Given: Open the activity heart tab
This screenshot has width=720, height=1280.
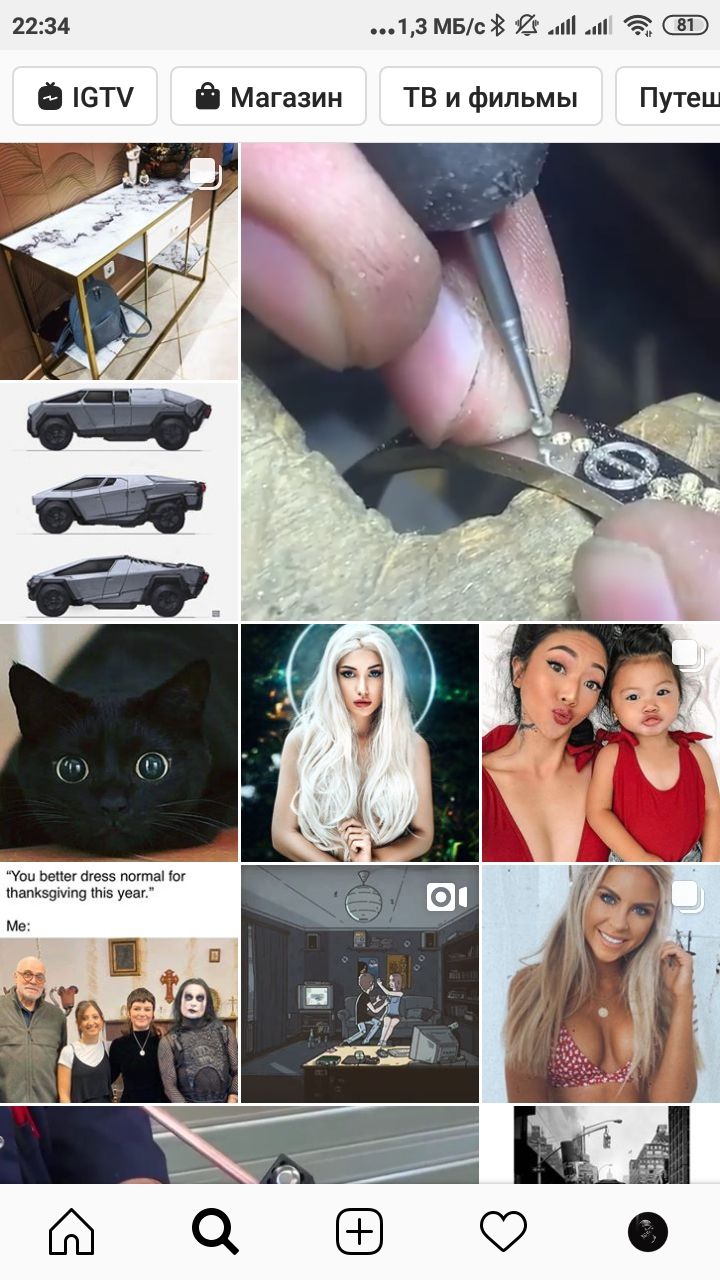Looking at the screenshot, I should point(503,1231).
